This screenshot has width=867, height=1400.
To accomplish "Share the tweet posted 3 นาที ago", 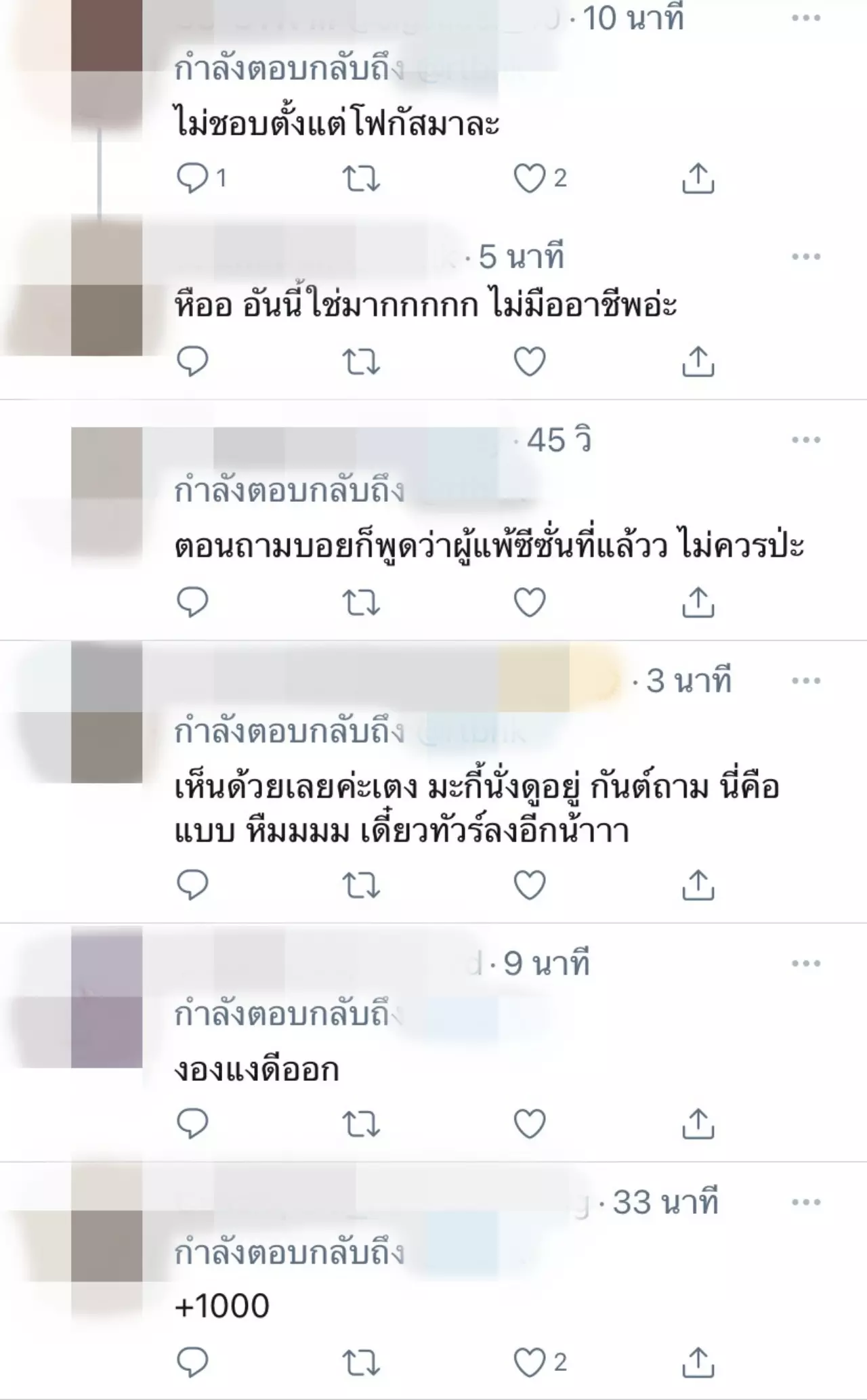I will click(698, 885).
